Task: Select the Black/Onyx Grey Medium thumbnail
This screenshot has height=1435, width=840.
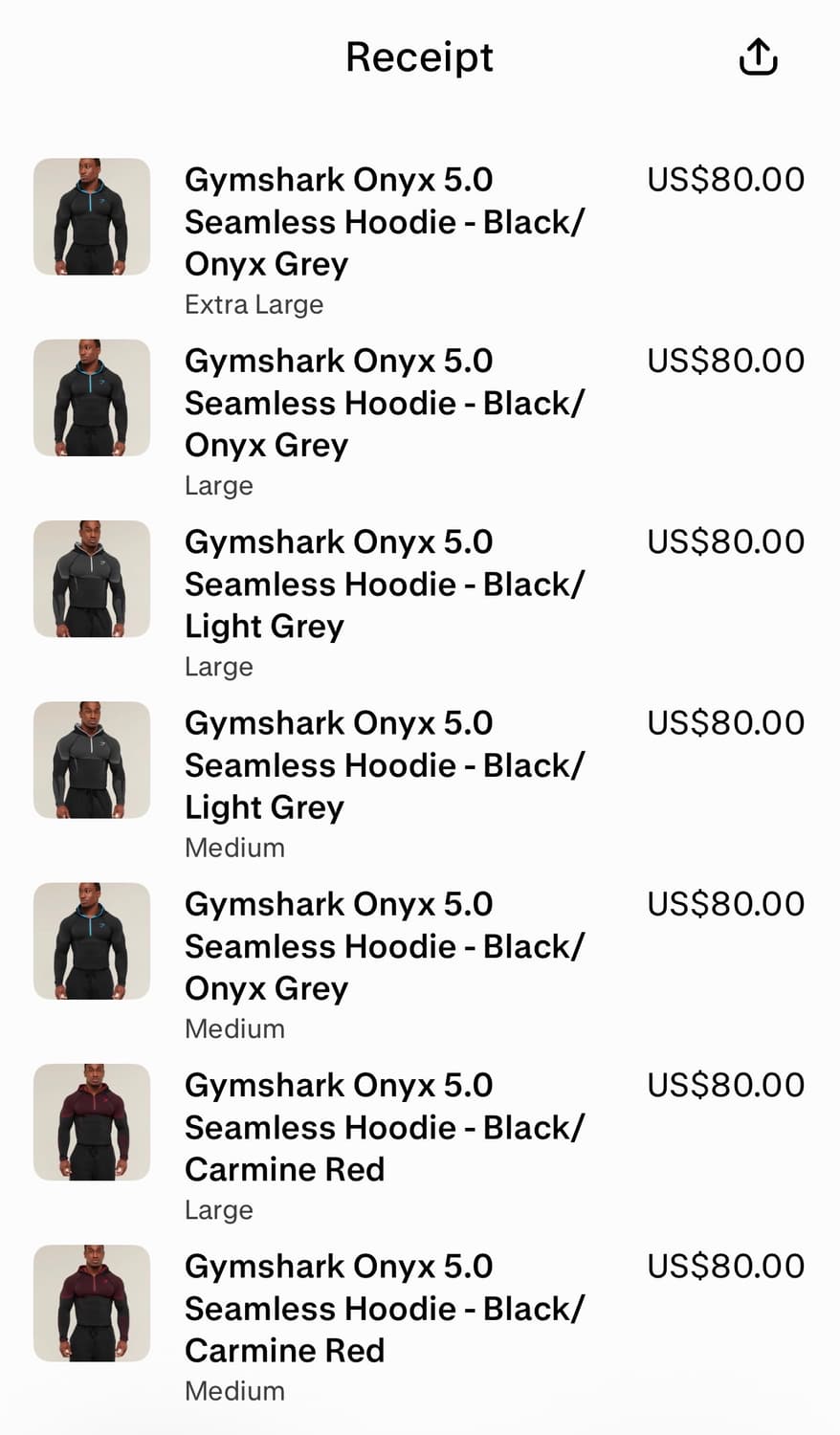Action: tap(92, 940)
